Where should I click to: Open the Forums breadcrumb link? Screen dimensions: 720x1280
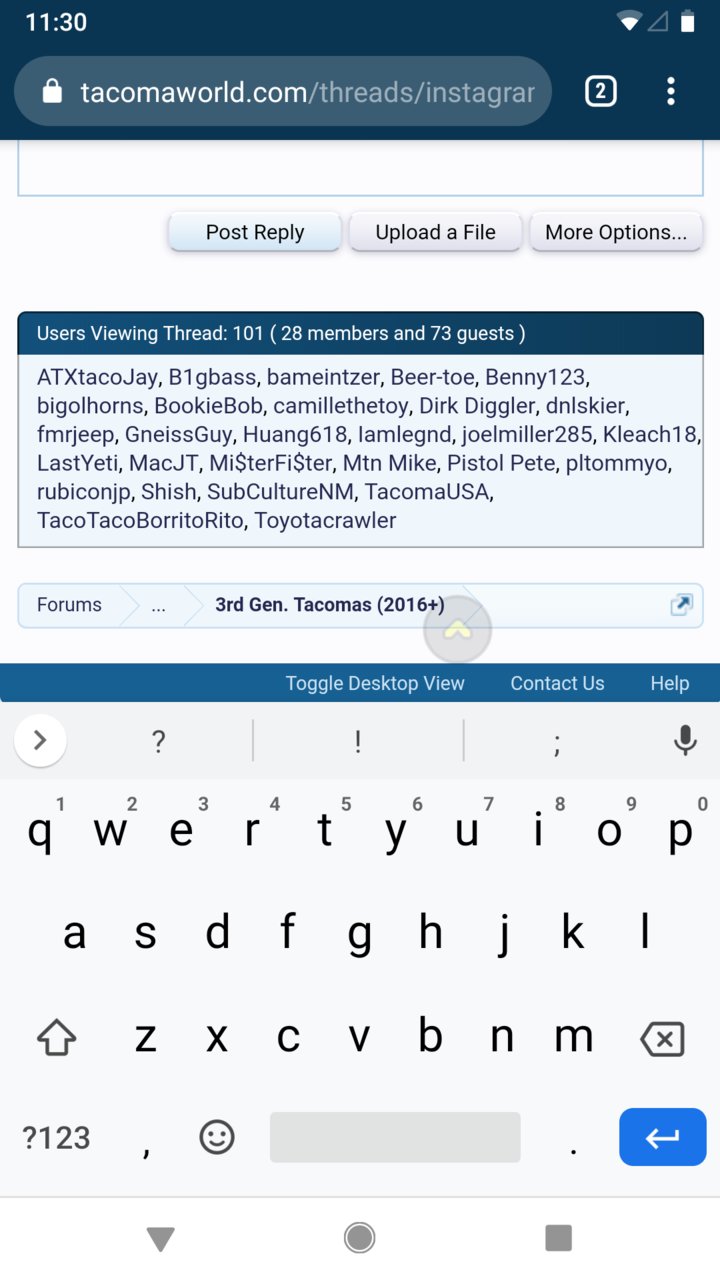[69, 604]
